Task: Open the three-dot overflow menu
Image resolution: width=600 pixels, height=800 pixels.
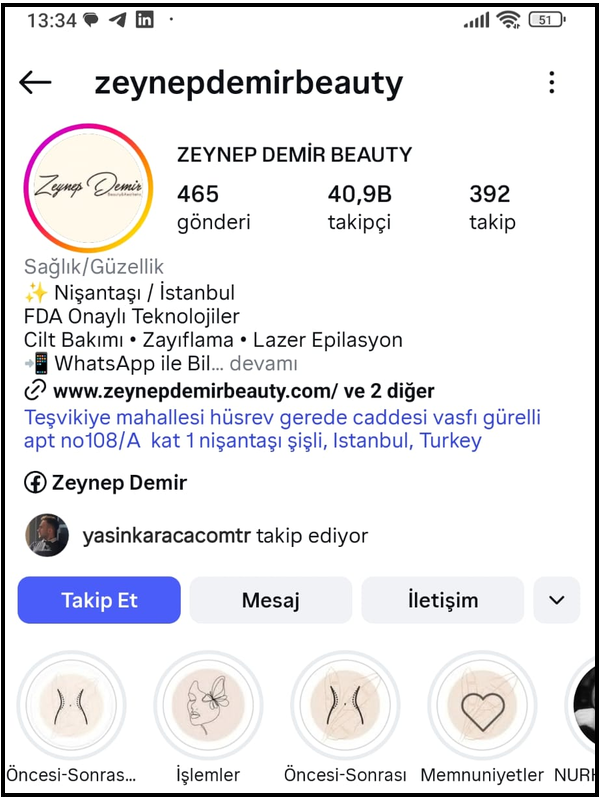Action: tap(551, 82)
